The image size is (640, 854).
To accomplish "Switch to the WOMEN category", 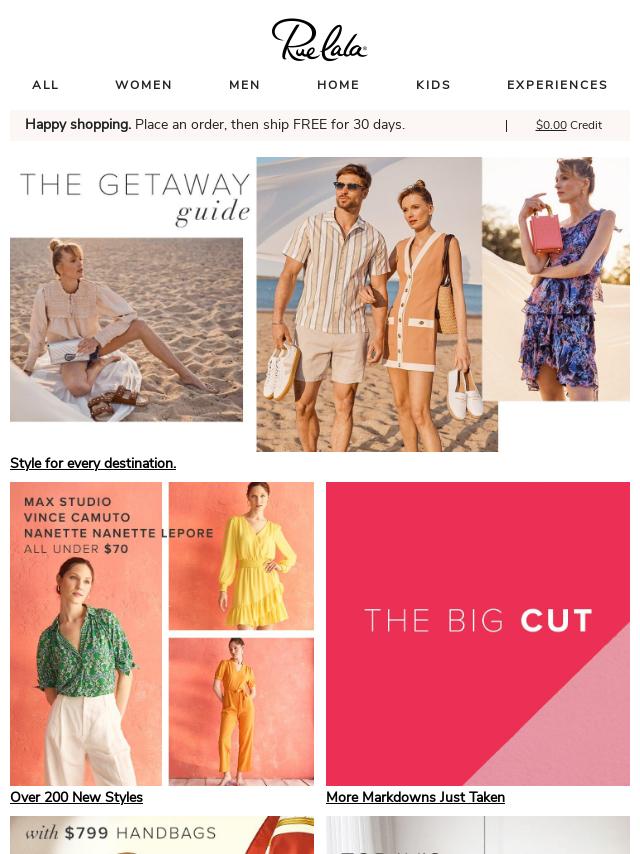I will 143,85.
